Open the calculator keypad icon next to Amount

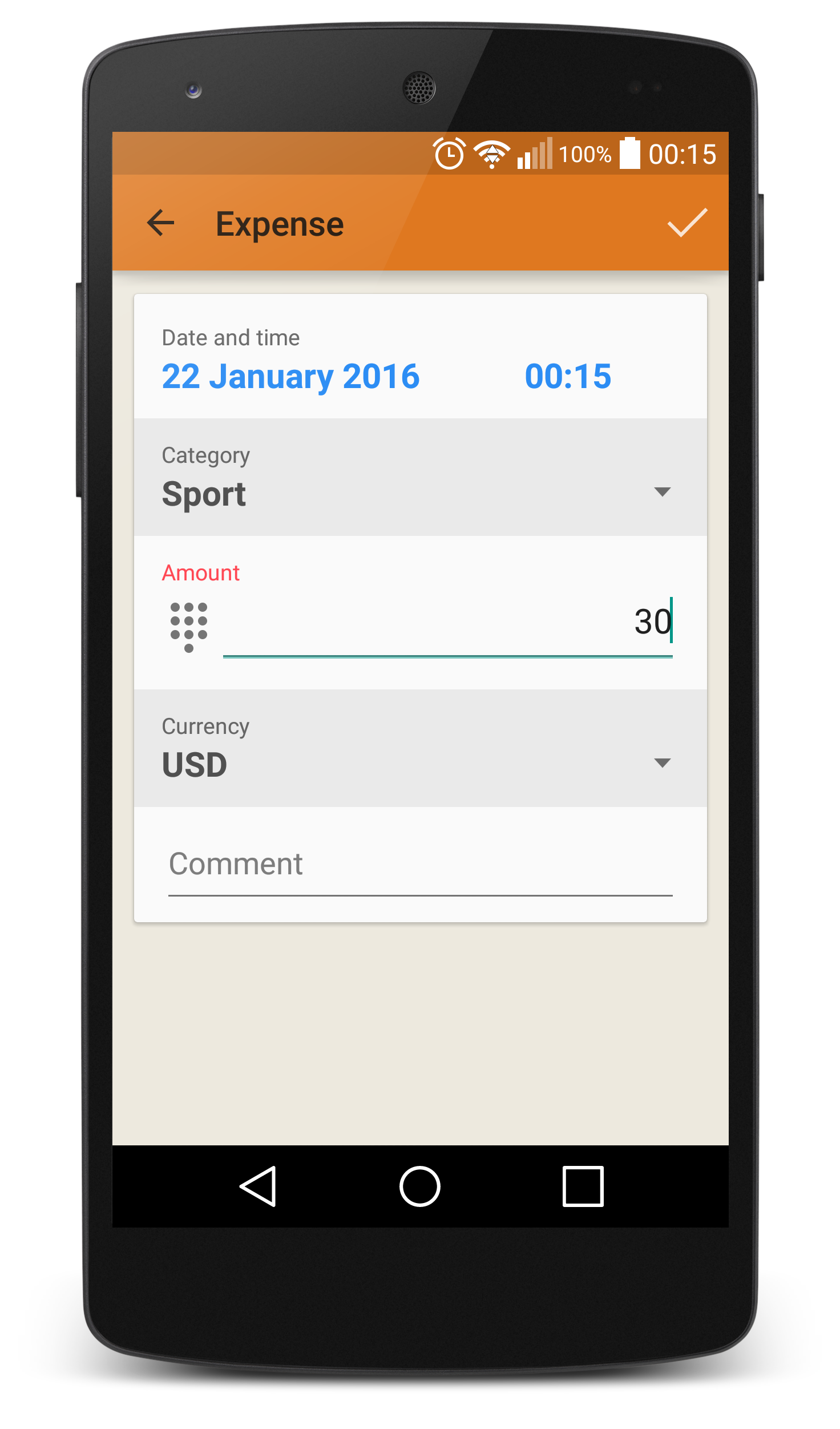(189, 626)
